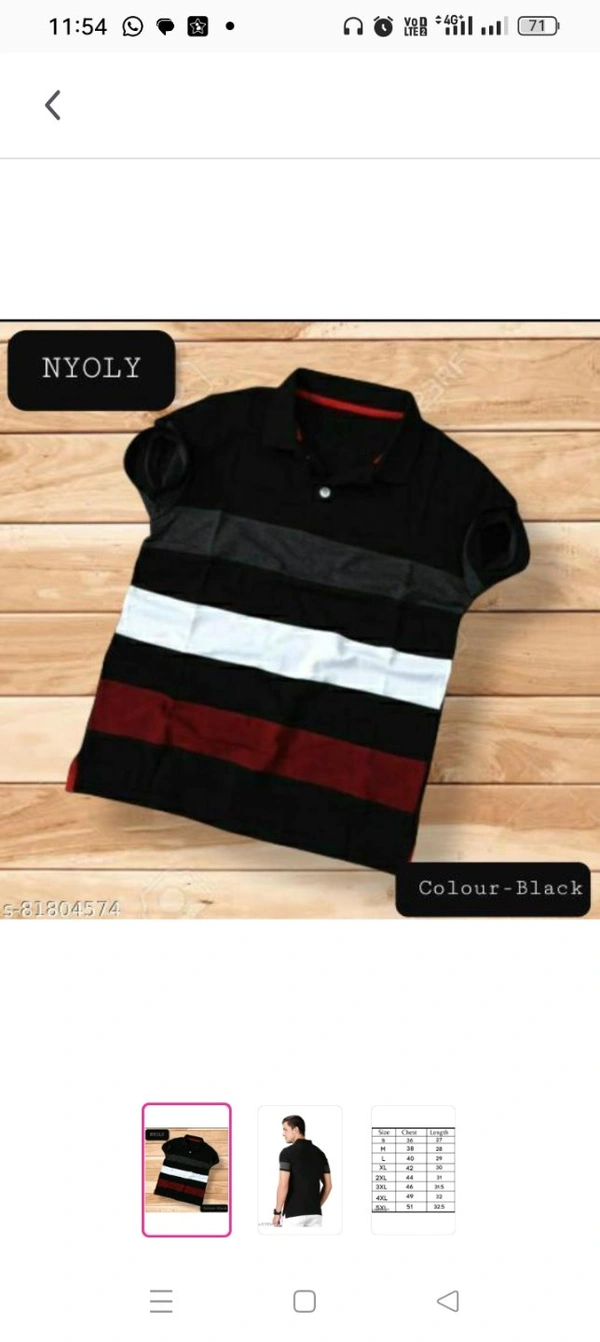
Task: Select the striped polo shirt thumbnail
Action: pyautogui.click(x=186, y=1169)
